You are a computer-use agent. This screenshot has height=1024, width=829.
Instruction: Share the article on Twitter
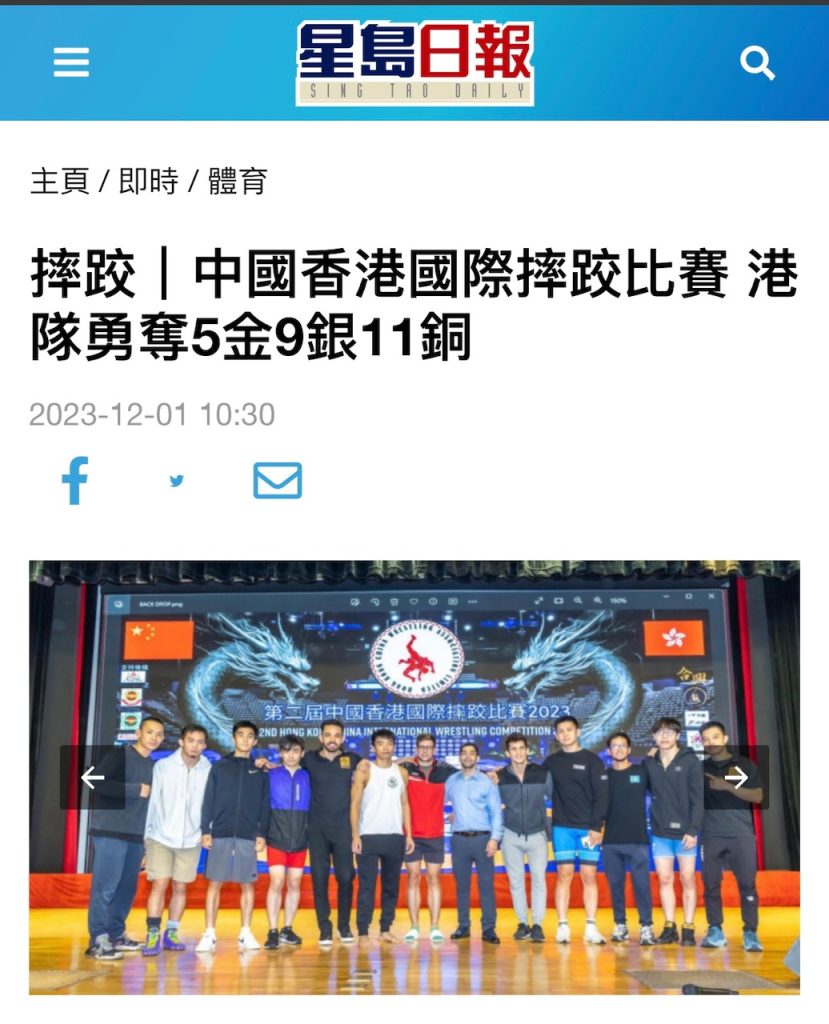177,480
